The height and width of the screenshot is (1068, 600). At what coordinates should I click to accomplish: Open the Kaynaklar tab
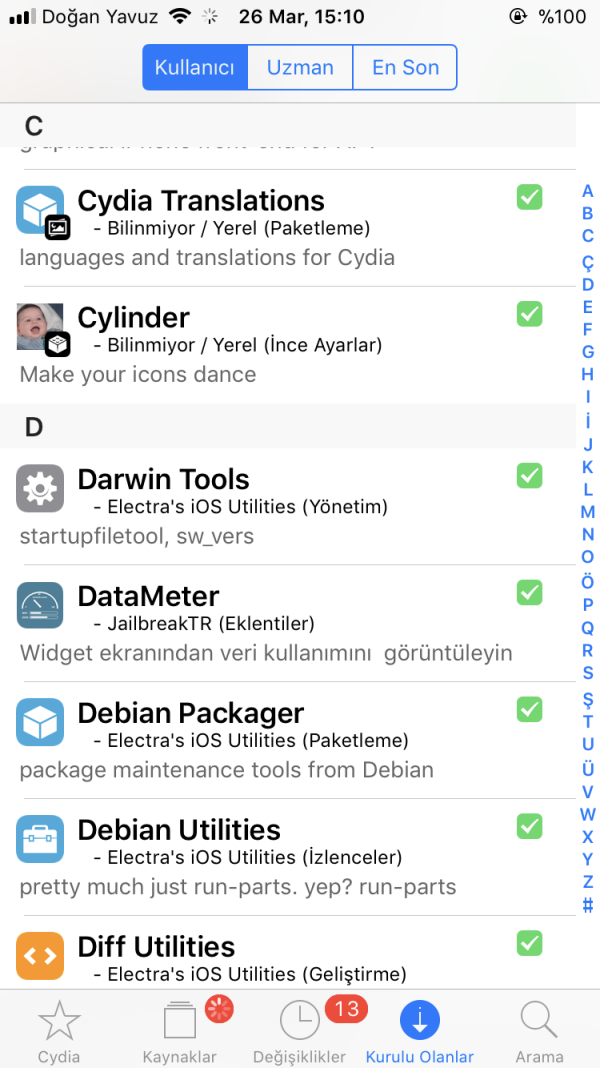click(x=180, y=1030)
